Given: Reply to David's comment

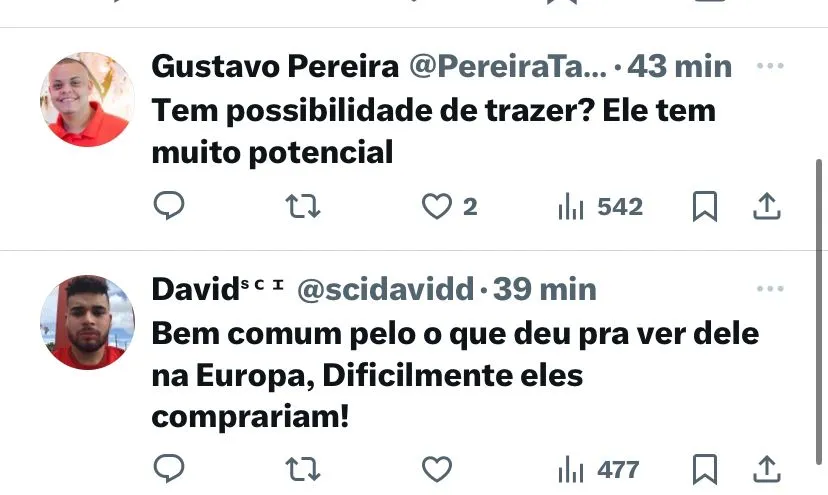Looking at the screenshot, I should click(x=169, y=468).
